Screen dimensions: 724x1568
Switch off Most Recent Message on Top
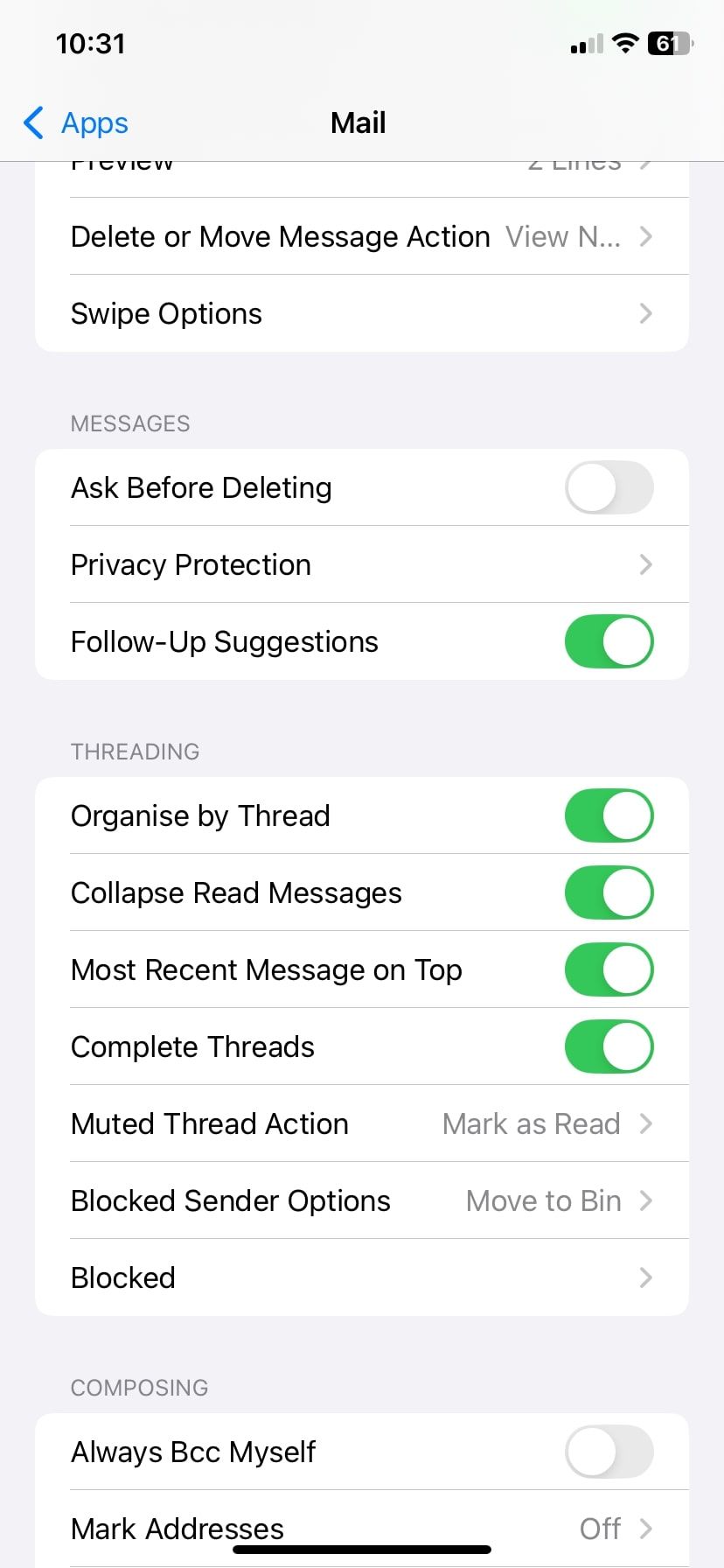(609, 969)
